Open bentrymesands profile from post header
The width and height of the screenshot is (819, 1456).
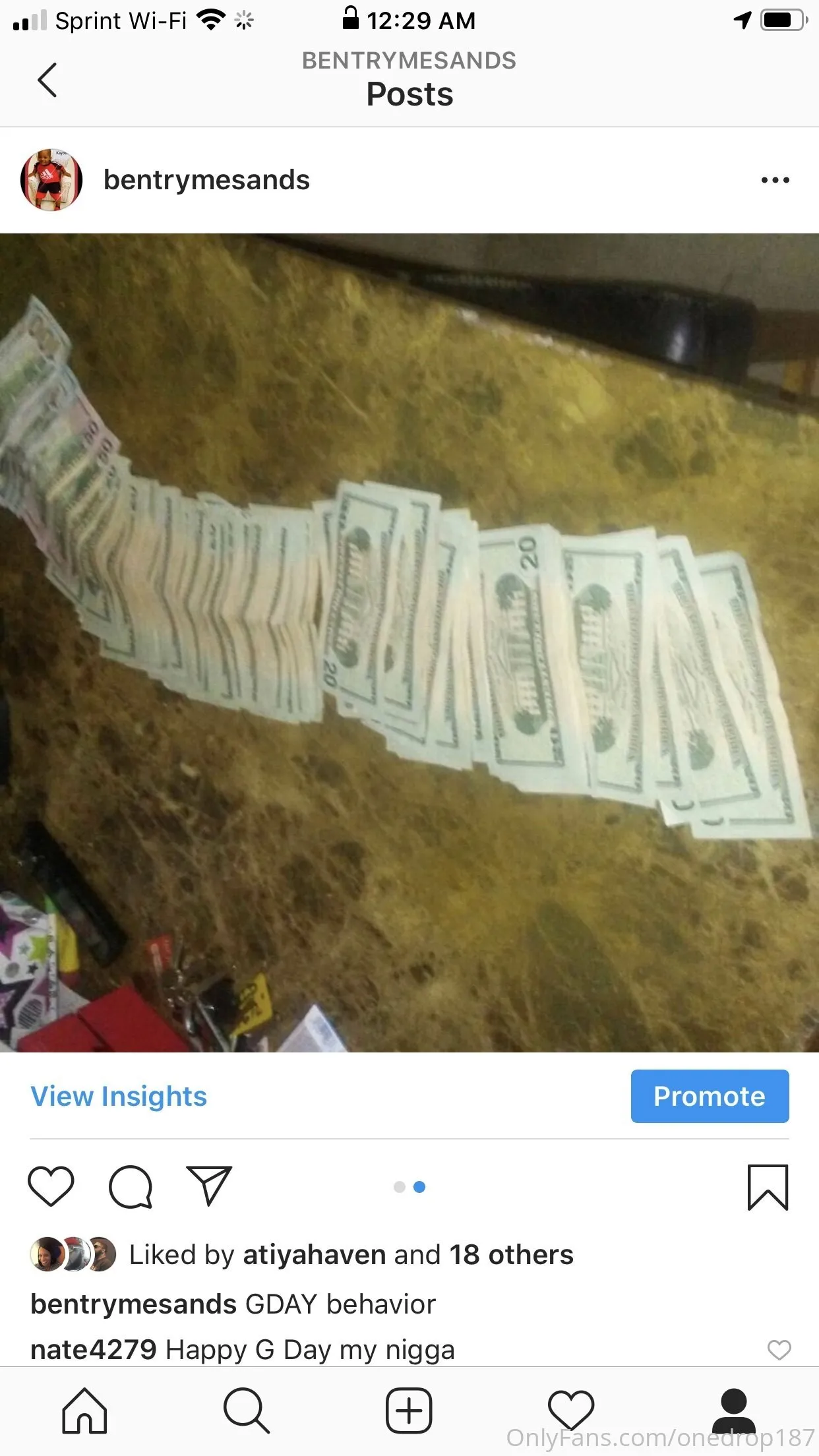tap(206, 180)
